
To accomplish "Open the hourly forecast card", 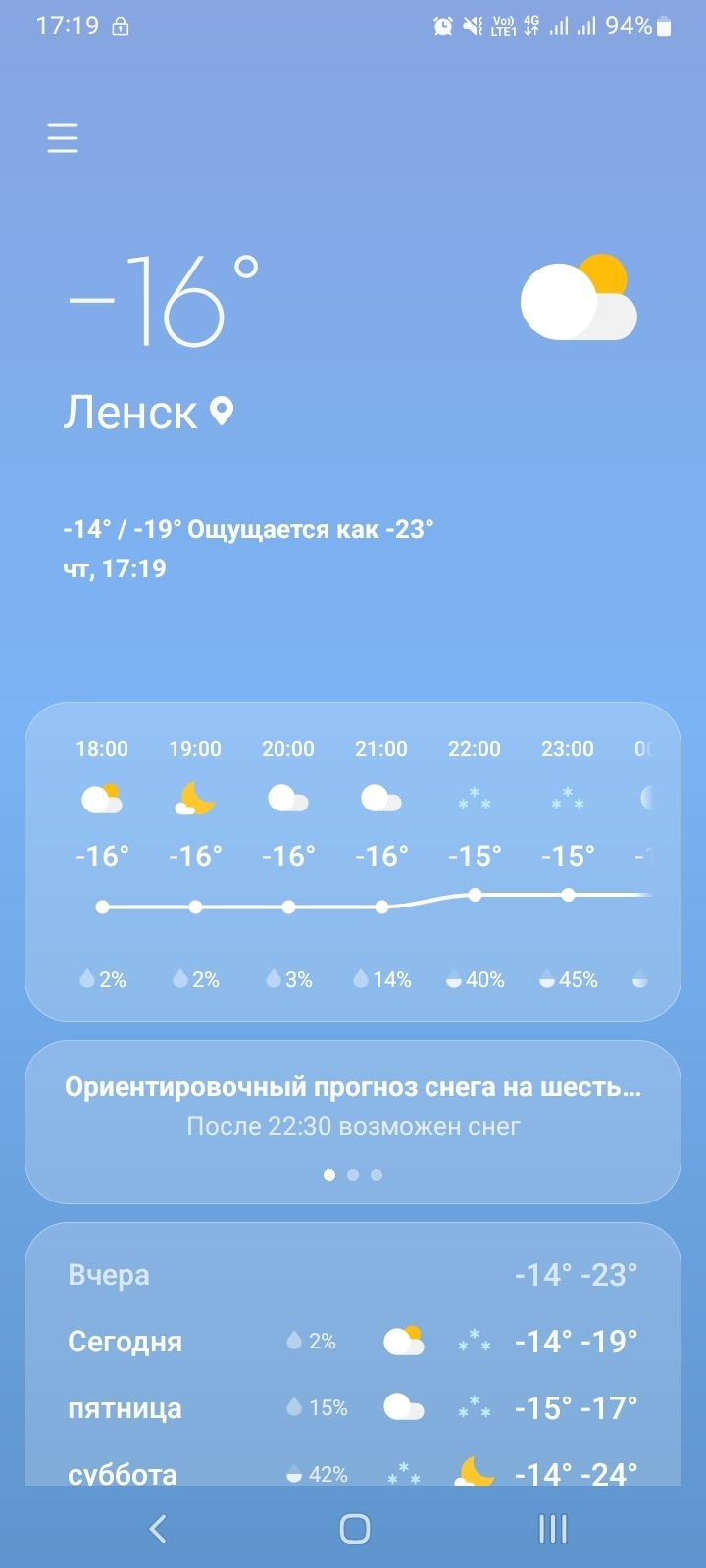I will tap(352, 861).
